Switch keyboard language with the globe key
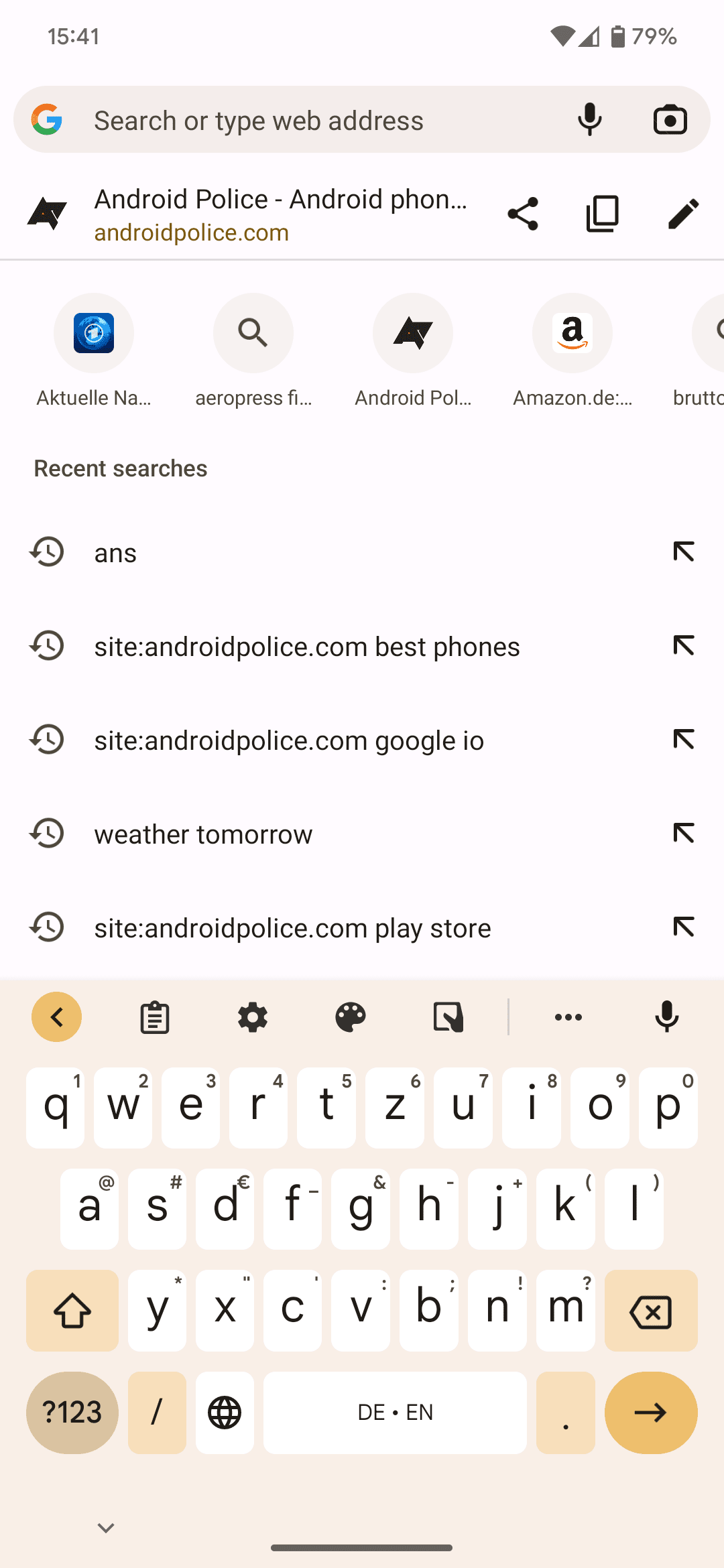 [225, 1413]
